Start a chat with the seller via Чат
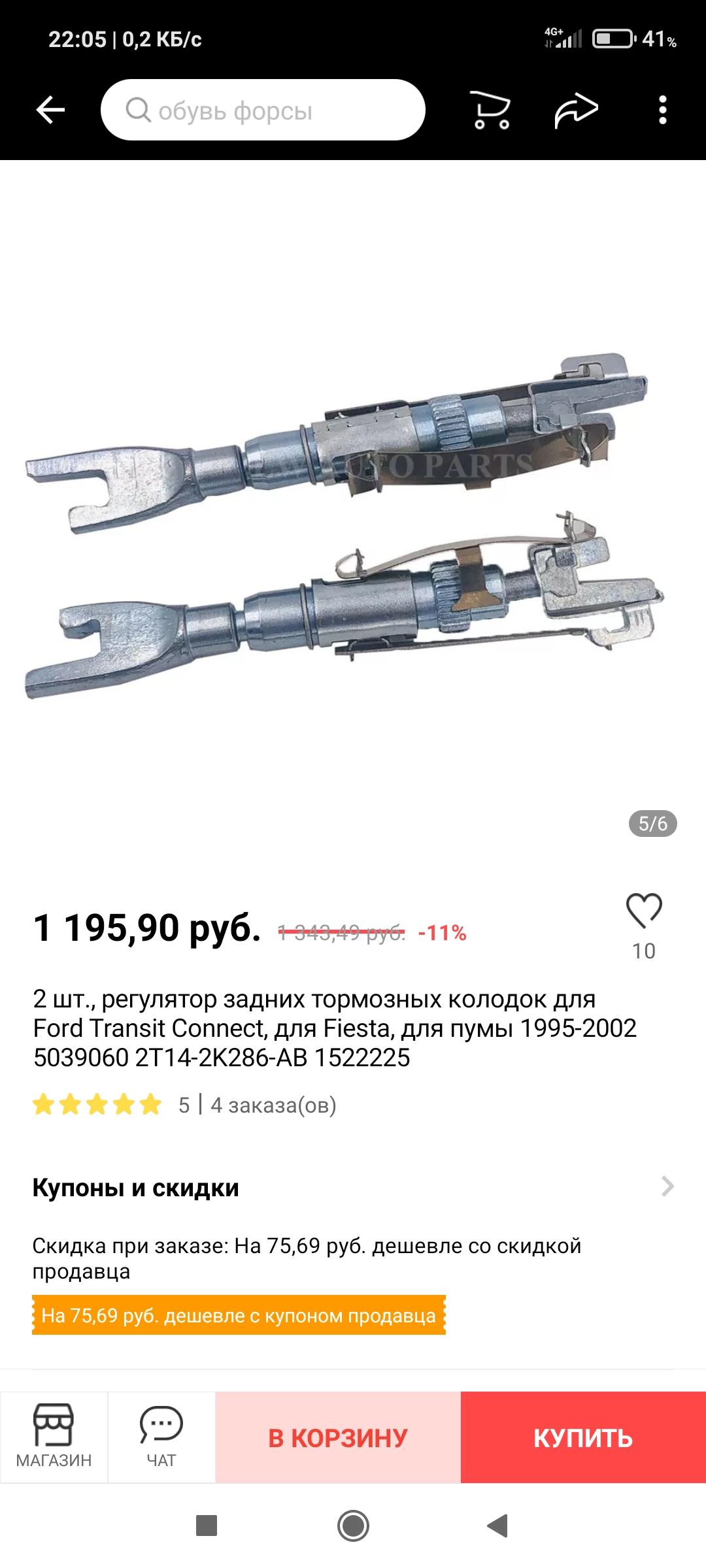This screenshot has width=706, height=1568. (x=161, y=1437)
